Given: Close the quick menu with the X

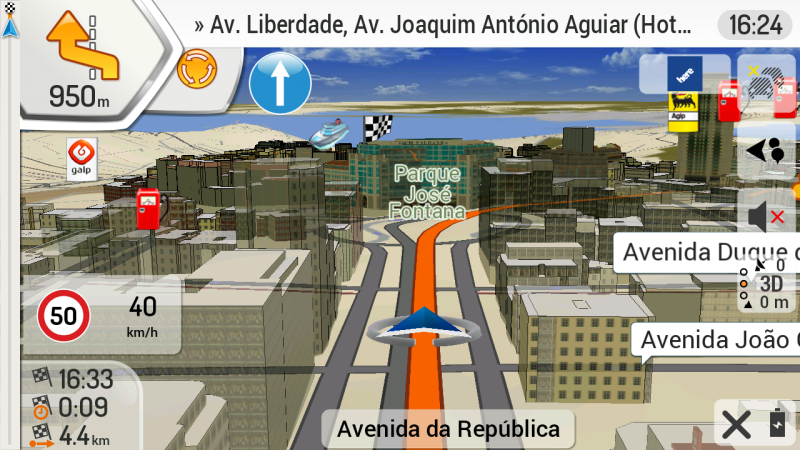Looking at the screenshot, I should point(736,425).
